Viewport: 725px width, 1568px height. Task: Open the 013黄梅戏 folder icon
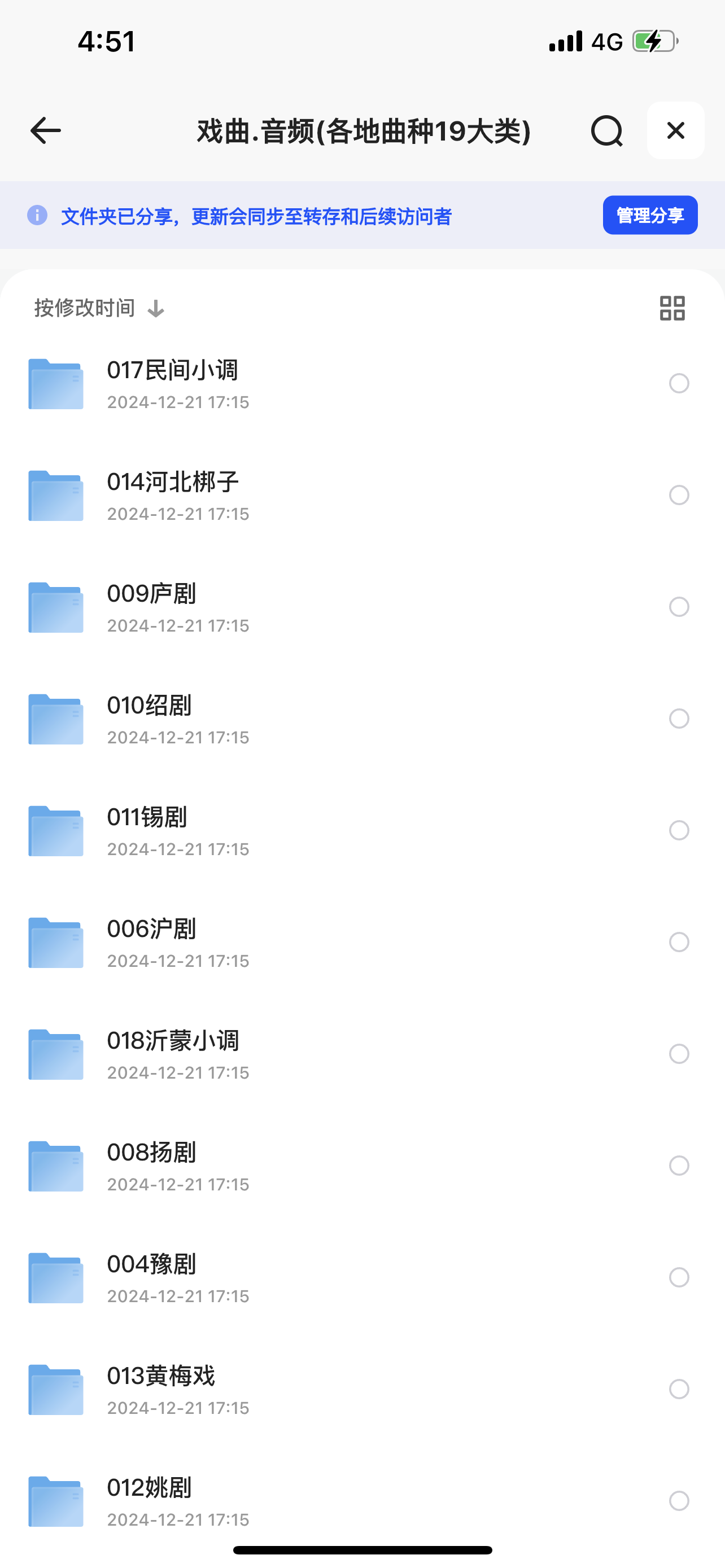[55, 1389]
